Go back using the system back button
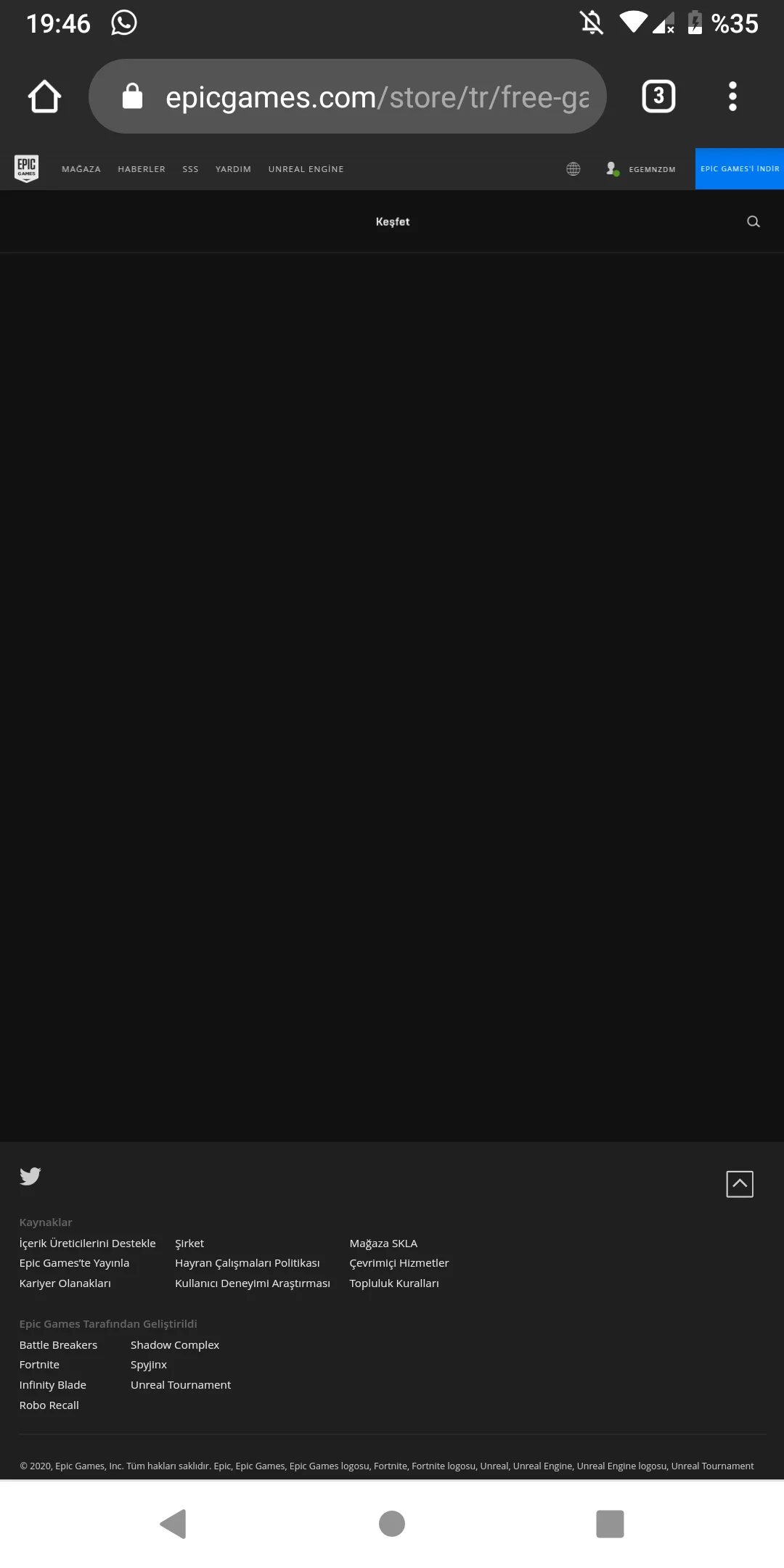Viewport: 784px width, 1568px height. pos(173,1524)
